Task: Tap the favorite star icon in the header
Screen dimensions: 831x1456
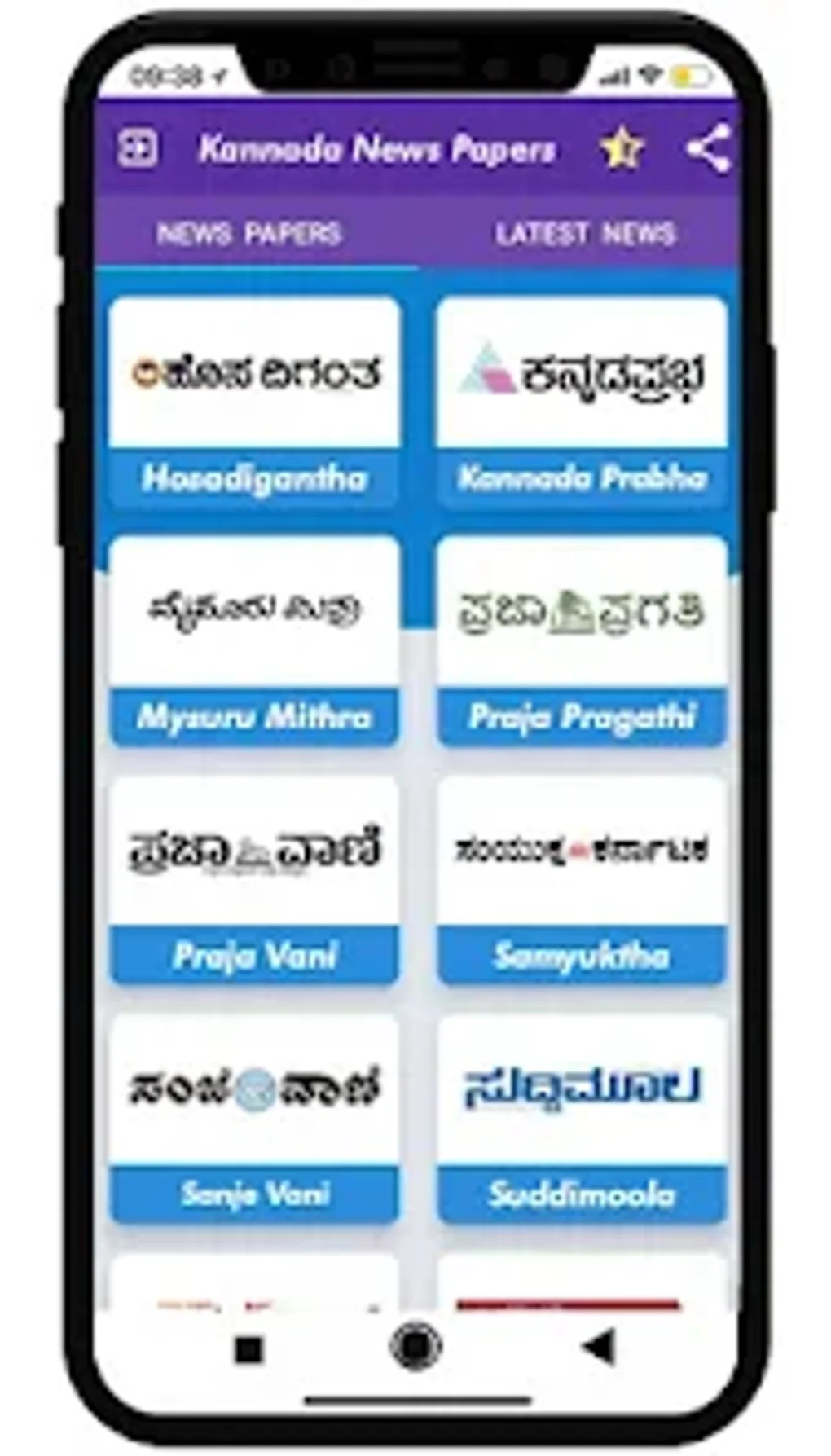Action: pyautogui.click(x=621, y=148)
